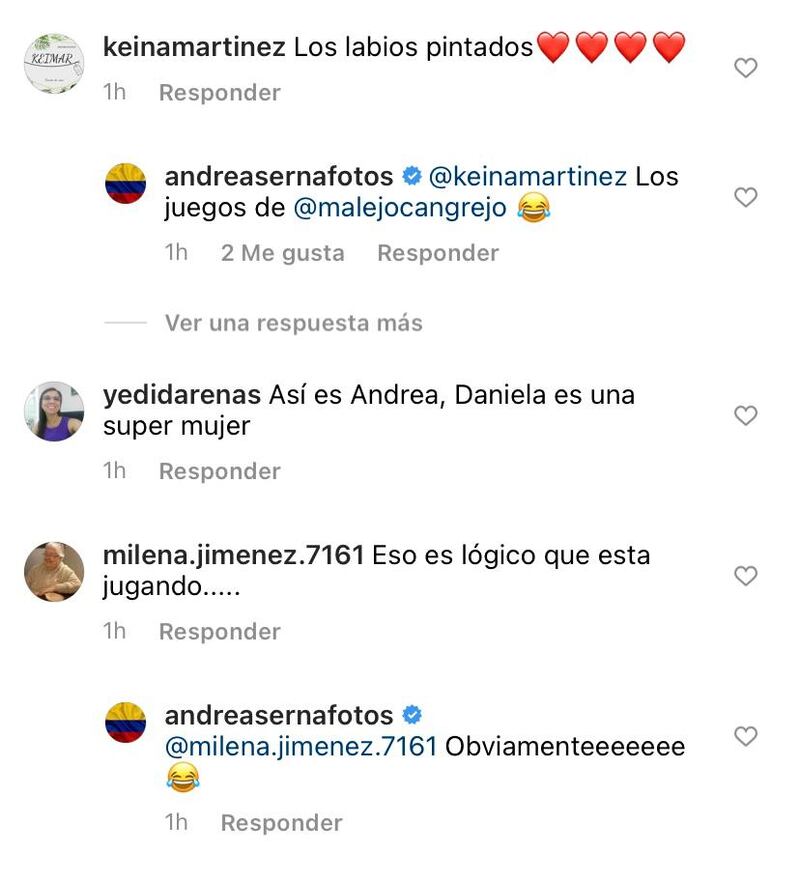This screenshot has width=800, height=881.
Task: Reply to keinamartinez's comment
Action: point(219,93)
